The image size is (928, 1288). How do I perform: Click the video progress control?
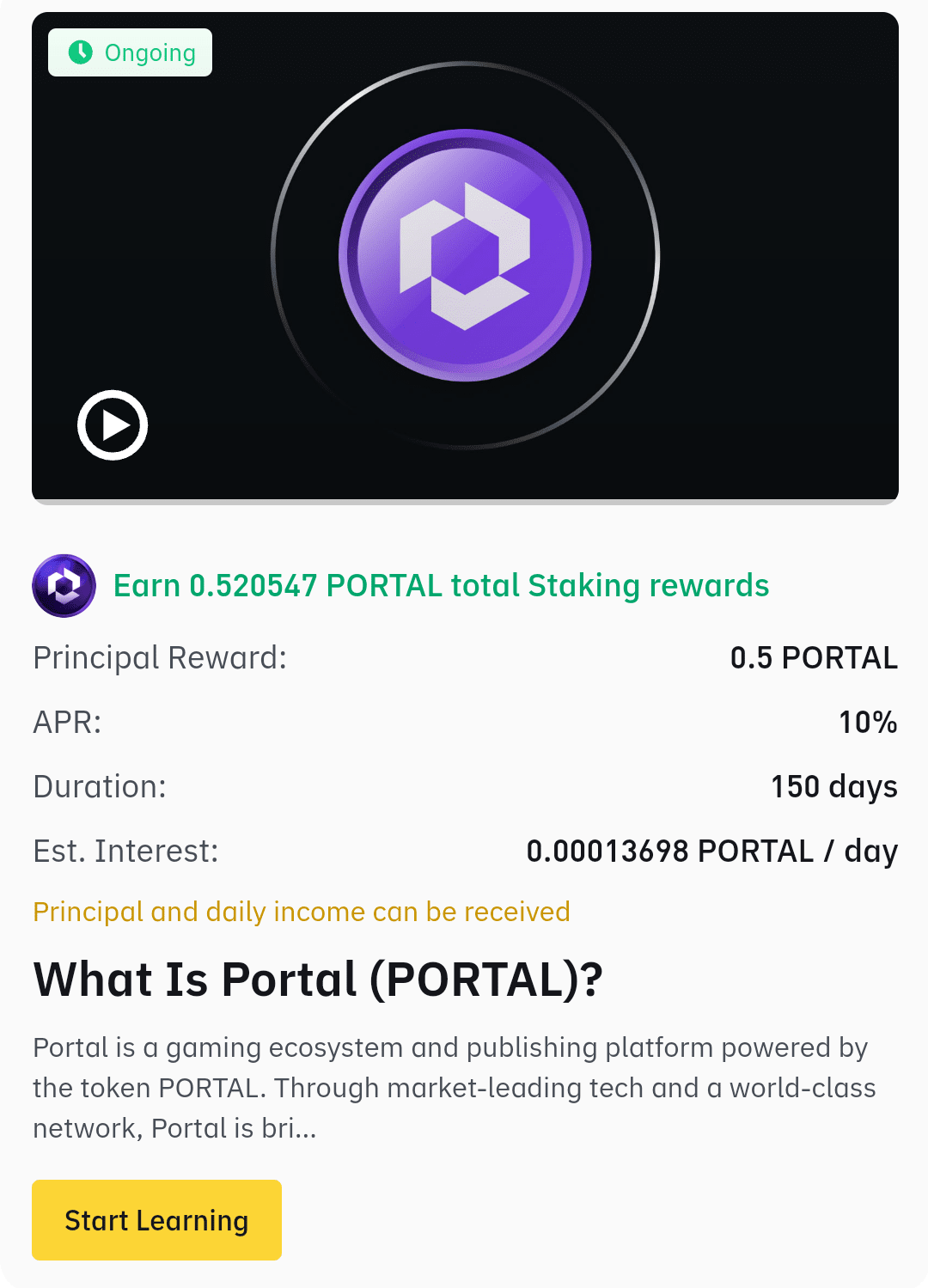(x=112, y=424)
